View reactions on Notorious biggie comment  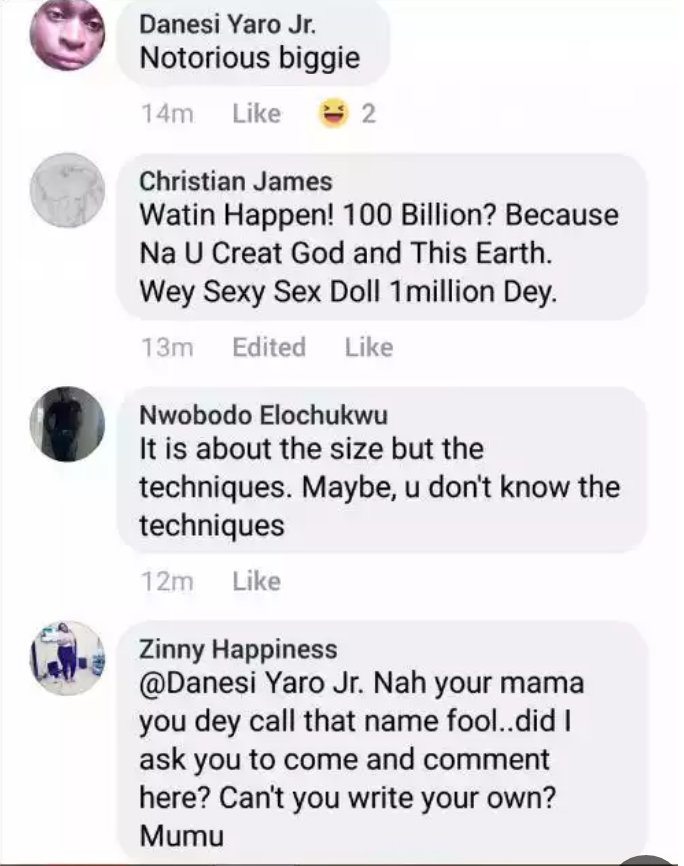click(346, 114)
